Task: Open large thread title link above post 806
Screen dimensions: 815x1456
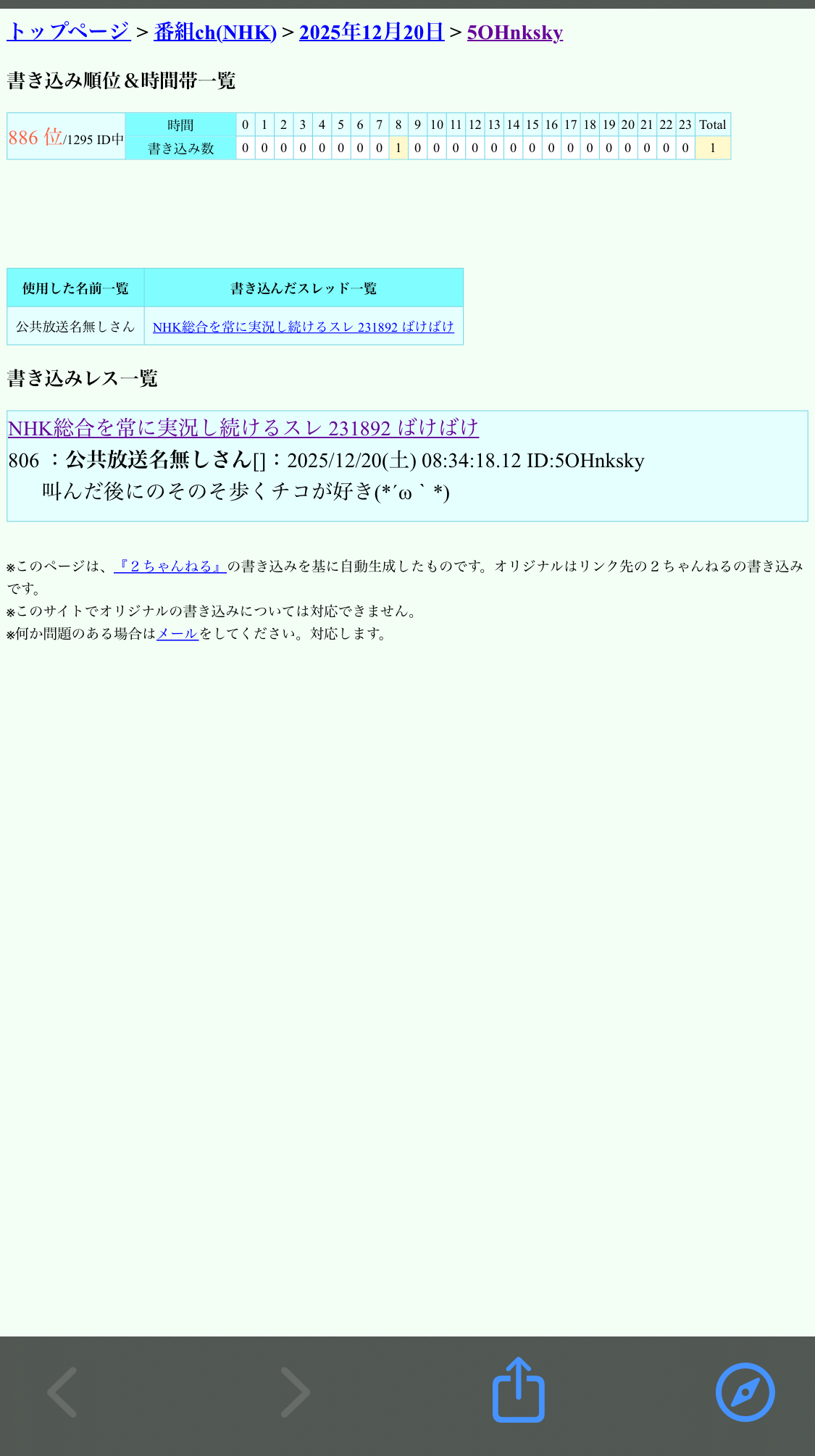Action: pos(243,427)
